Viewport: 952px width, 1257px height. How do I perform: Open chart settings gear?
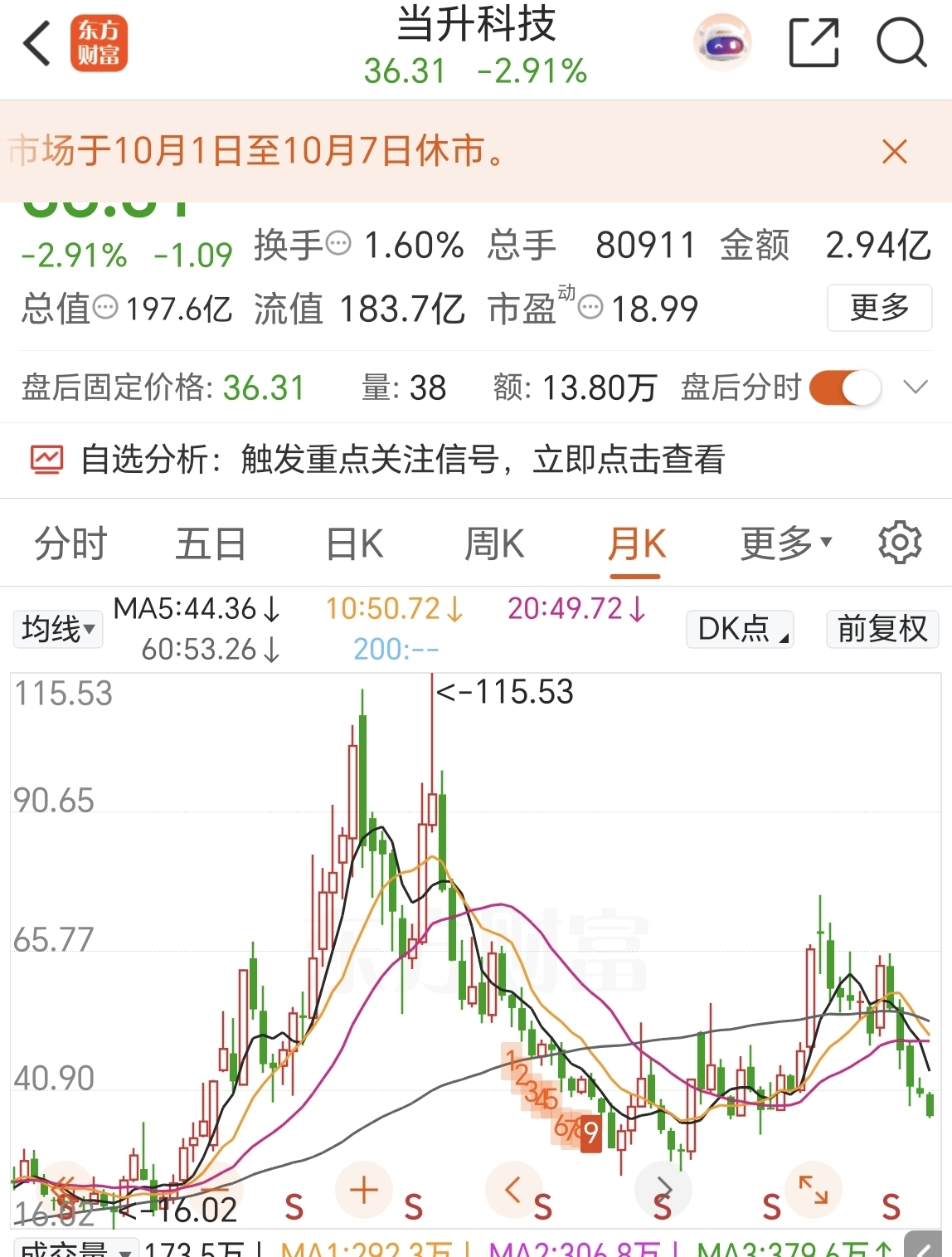(x=900, y=543)
